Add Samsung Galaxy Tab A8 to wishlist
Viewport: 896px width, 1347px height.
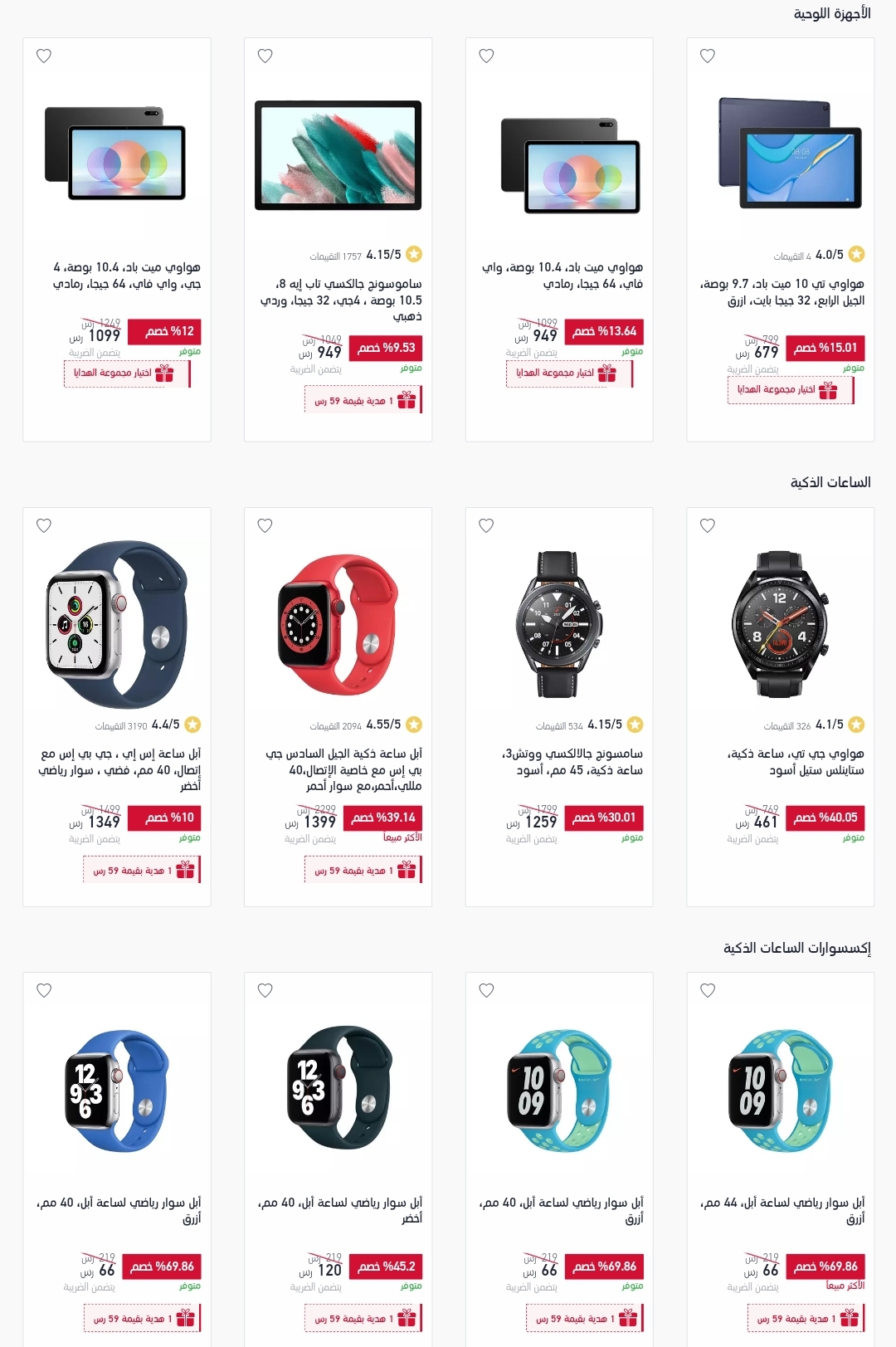(x=265, y=56)
